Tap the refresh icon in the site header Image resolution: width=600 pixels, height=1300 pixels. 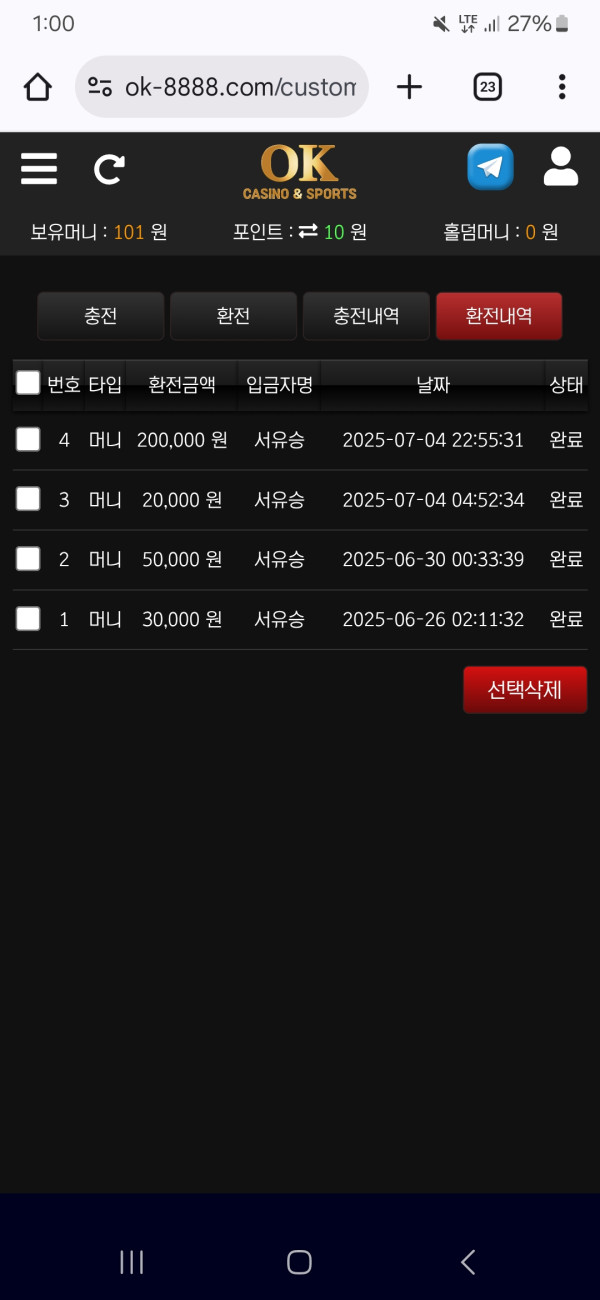coord(108,169)
